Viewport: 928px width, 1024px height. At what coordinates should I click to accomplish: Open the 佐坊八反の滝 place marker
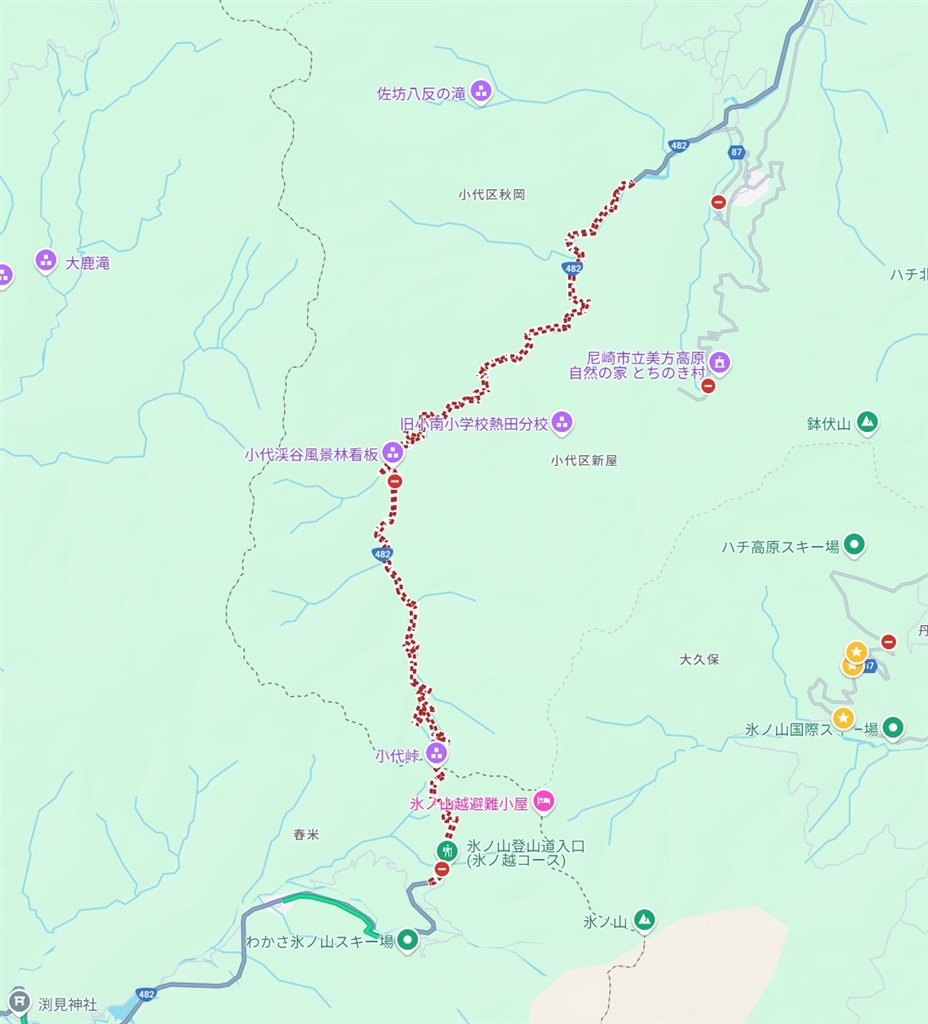pyautogui.click(x=481, y=92)
